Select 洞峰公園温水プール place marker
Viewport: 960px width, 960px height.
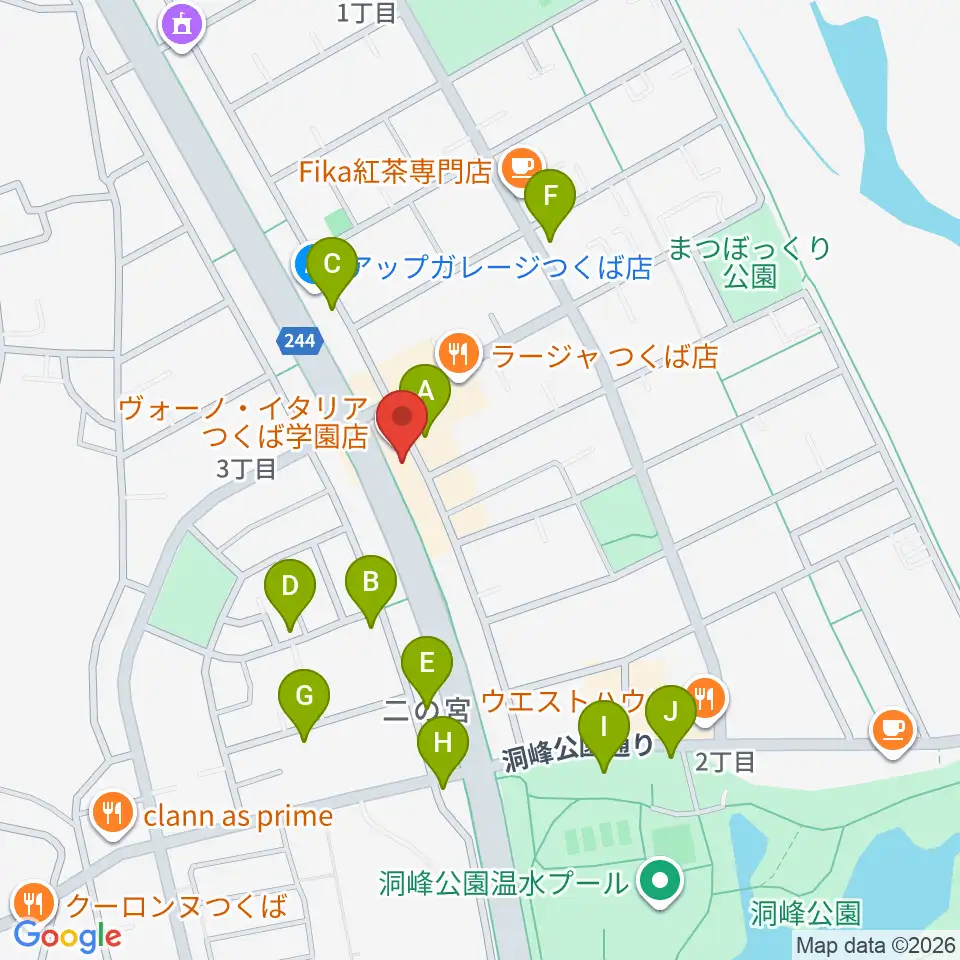tap(660, 883)
